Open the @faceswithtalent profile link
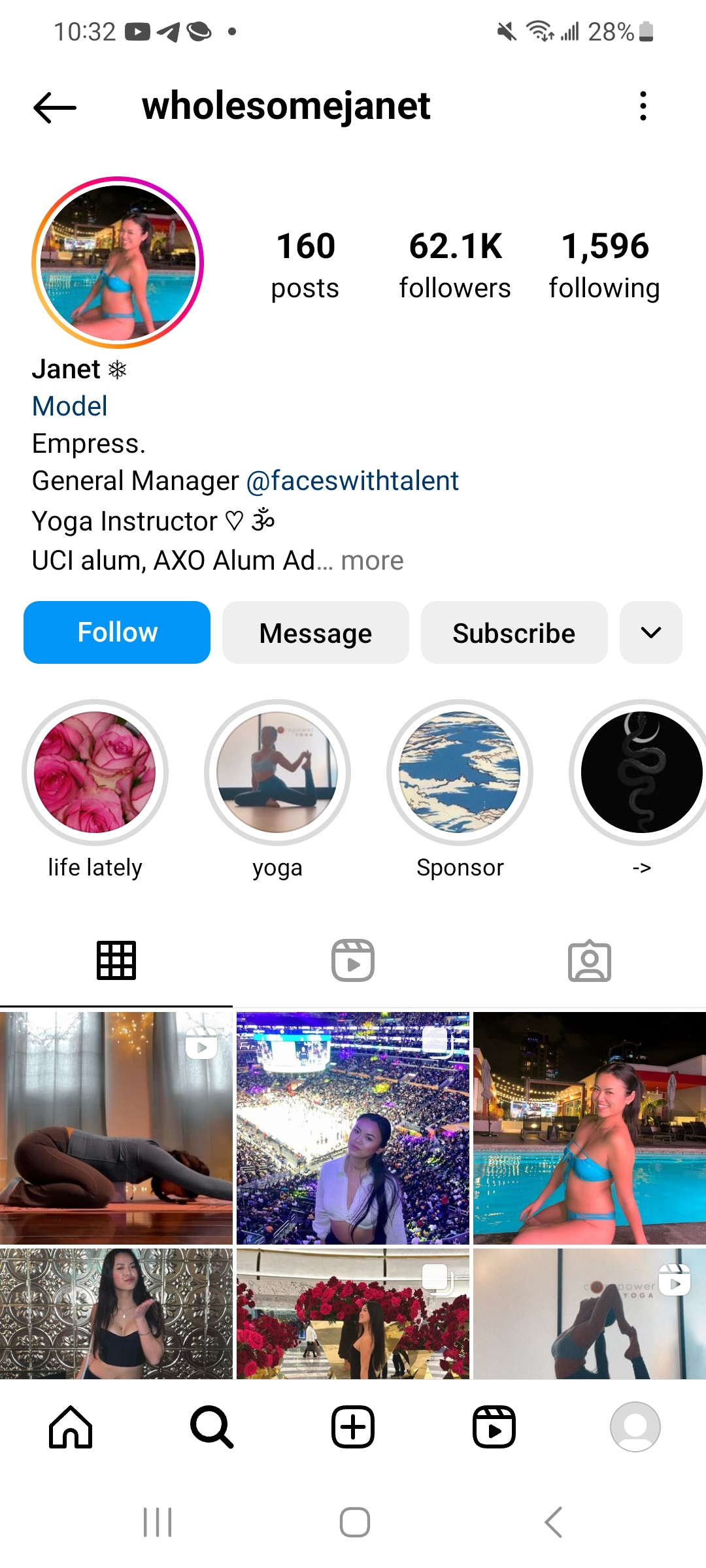Image resolution: width=706 pixels, height=1568 pixels. tap(352, 481)
